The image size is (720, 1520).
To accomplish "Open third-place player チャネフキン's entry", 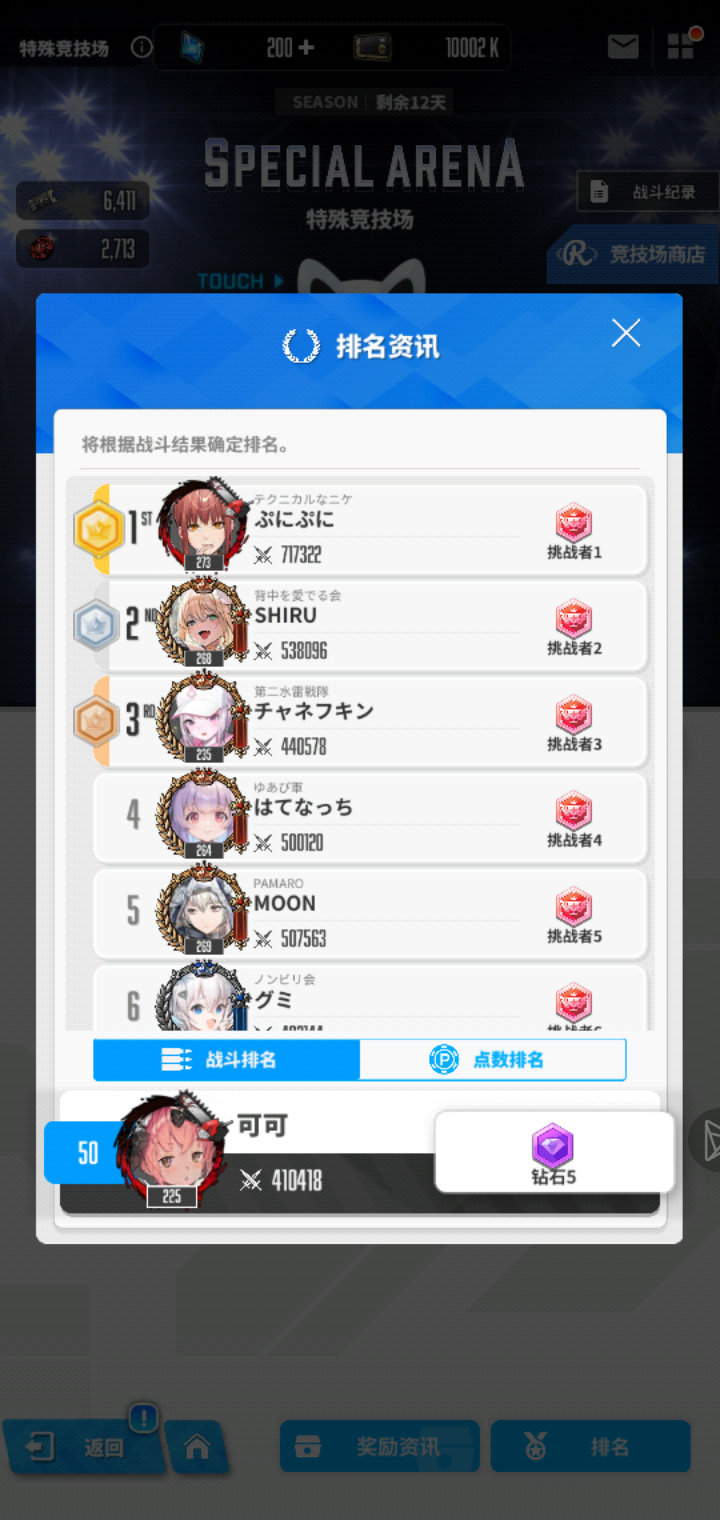I will (x=378, y=722).
